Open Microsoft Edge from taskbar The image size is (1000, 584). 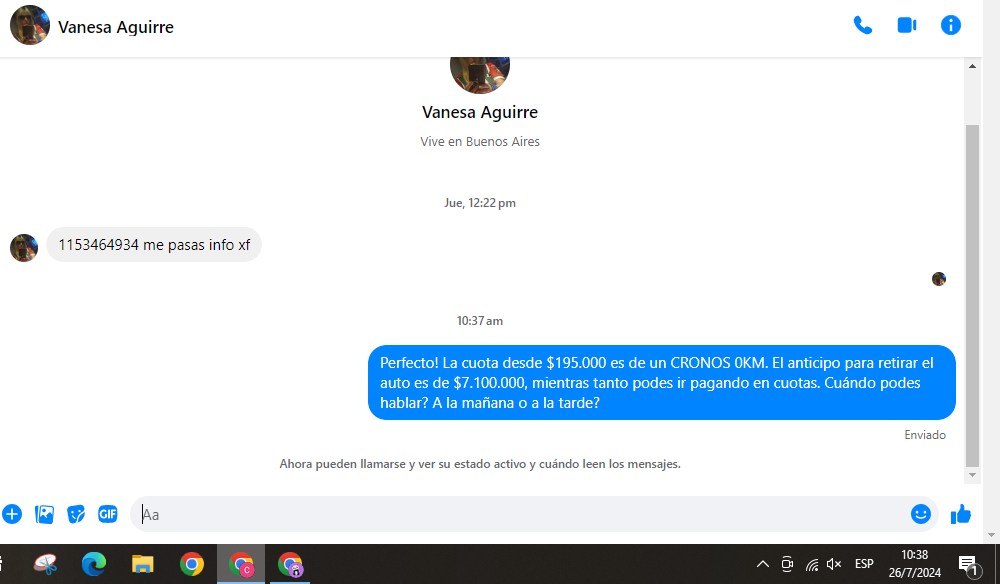pyautogui.click(x=94, y=564)
